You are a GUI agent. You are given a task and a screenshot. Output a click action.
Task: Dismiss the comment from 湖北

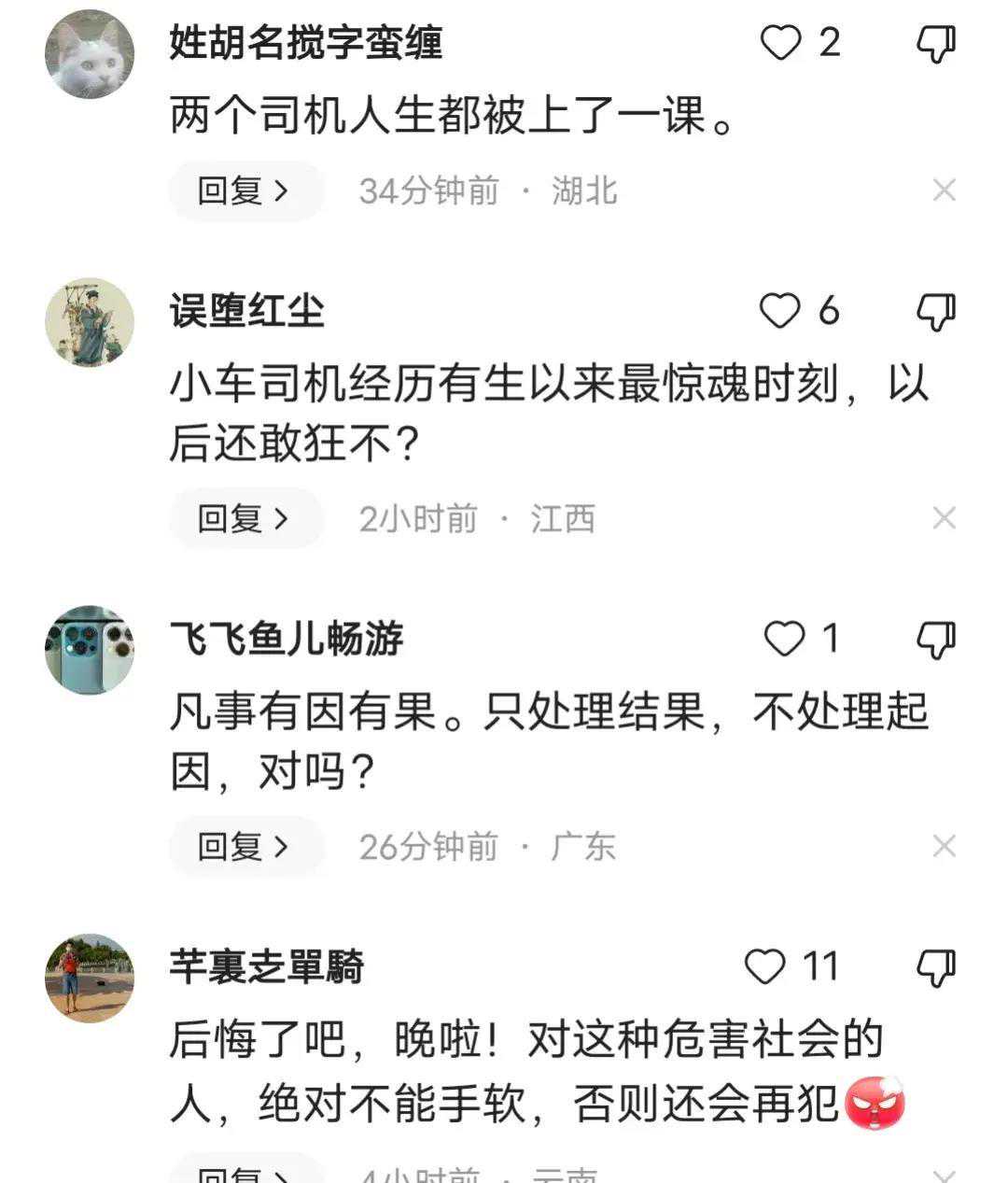(944, 190)
